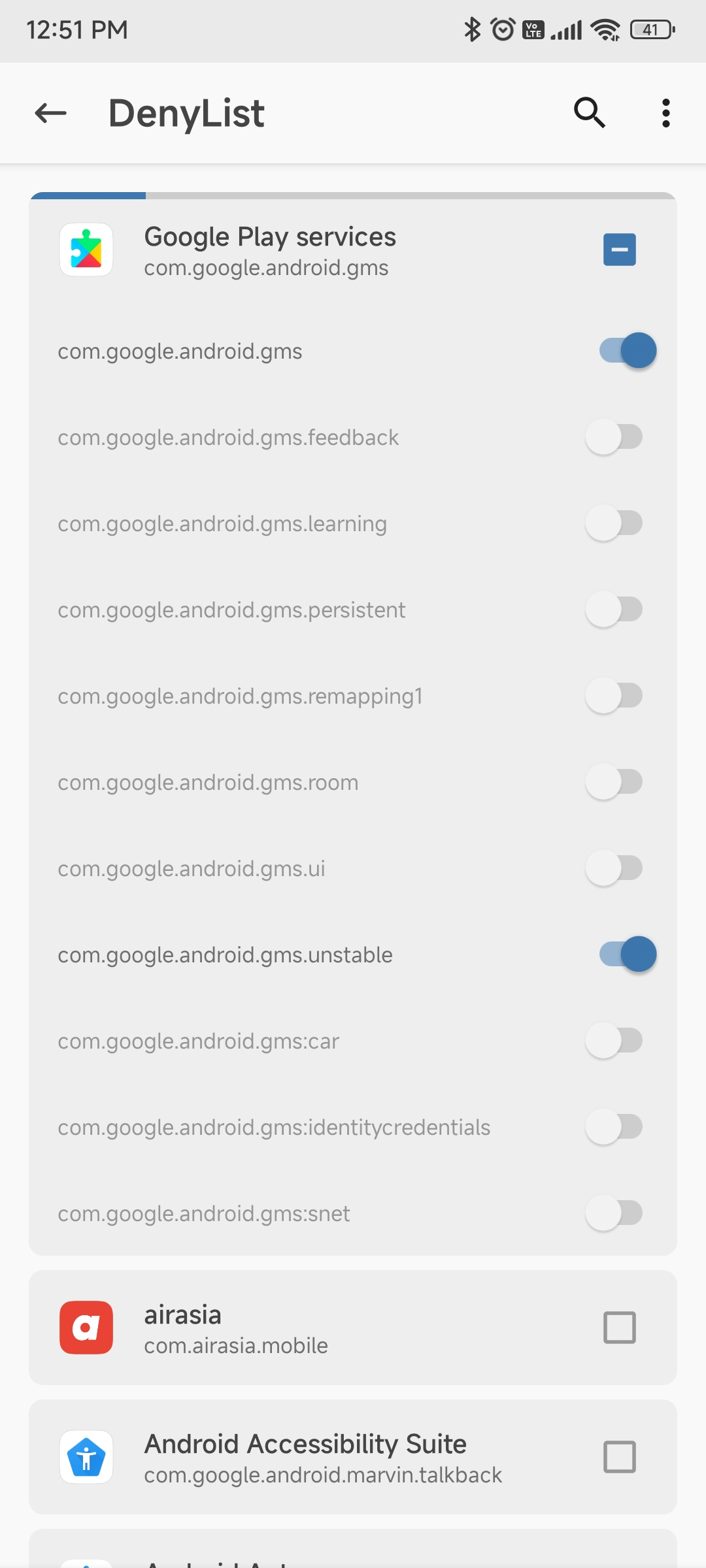This screenshot has width=706, height=1568.
Task: Enable com.google.android.gms:car switch
Action: (614, 1041)
